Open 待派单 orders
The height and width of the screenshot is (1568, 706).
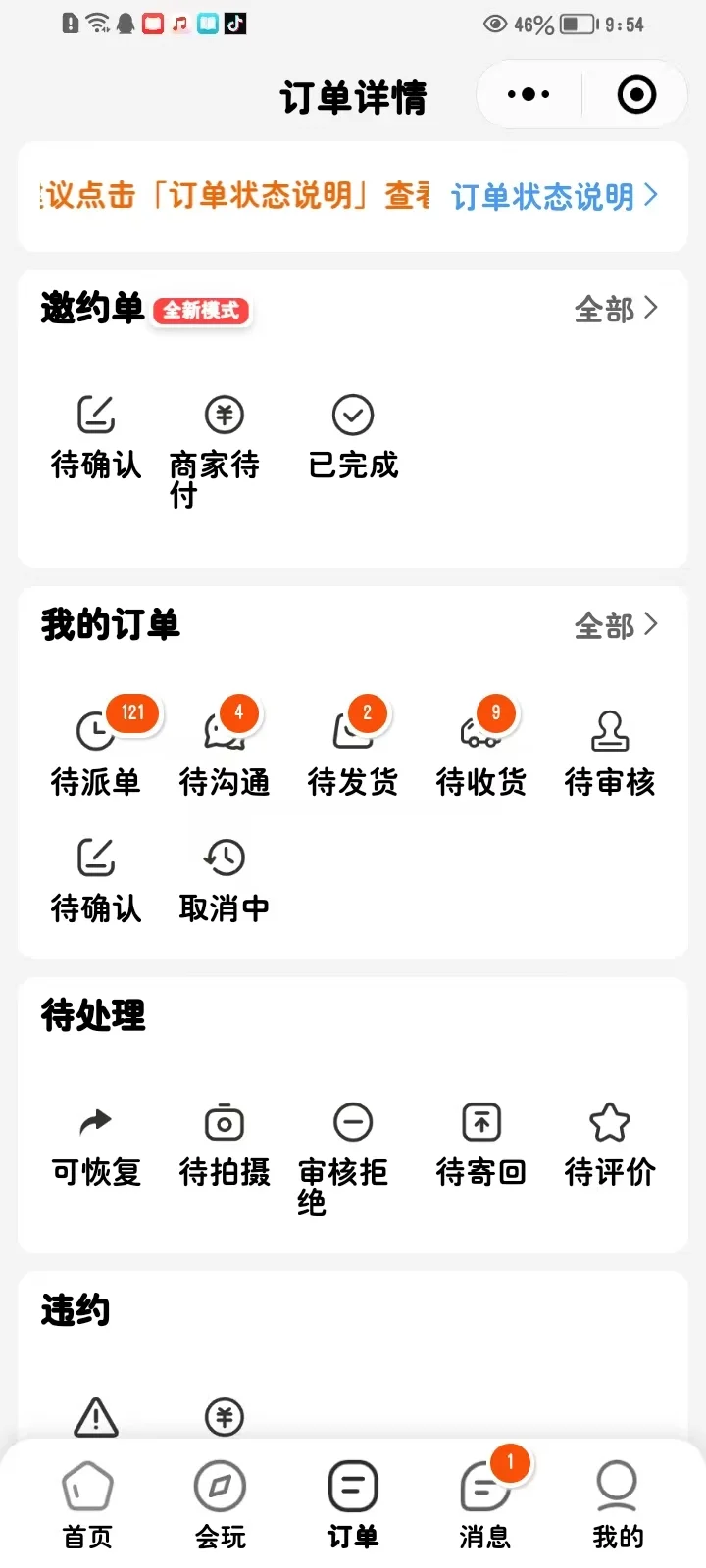[96, 753]
